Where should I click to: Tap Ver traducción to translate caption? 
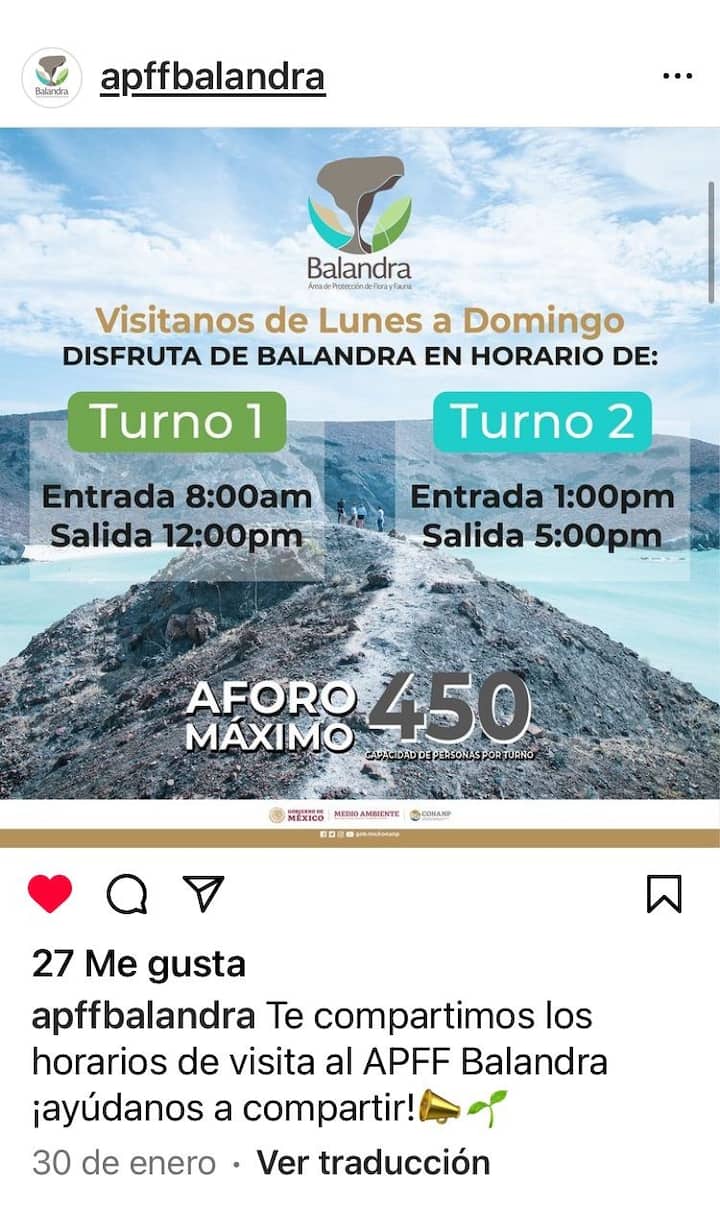tap(373, 1163)
